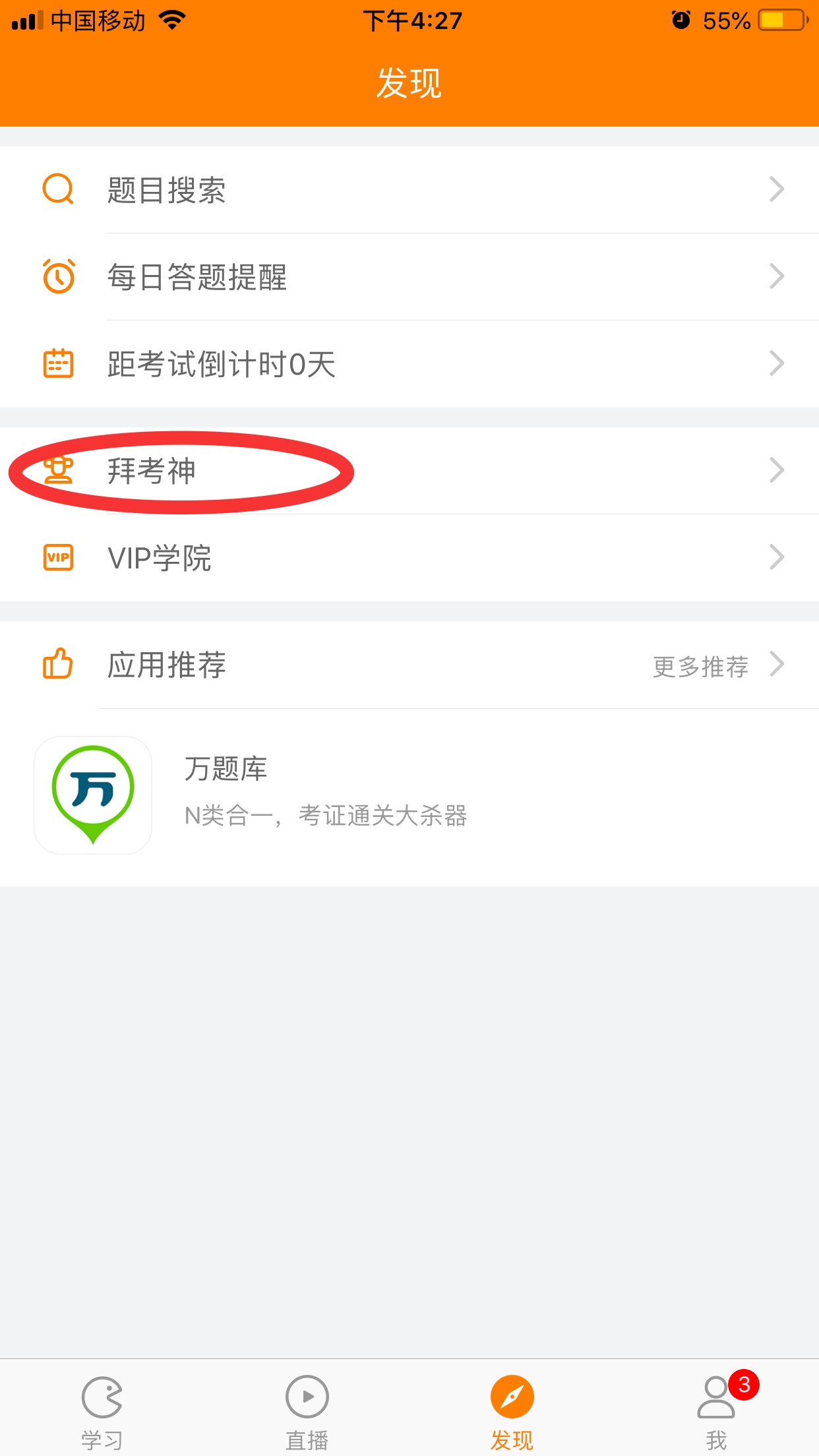The width and height of the screenshot is (819, 1456).
Task: Select the 拜考神 row
Action: click(x=409, y=471)
